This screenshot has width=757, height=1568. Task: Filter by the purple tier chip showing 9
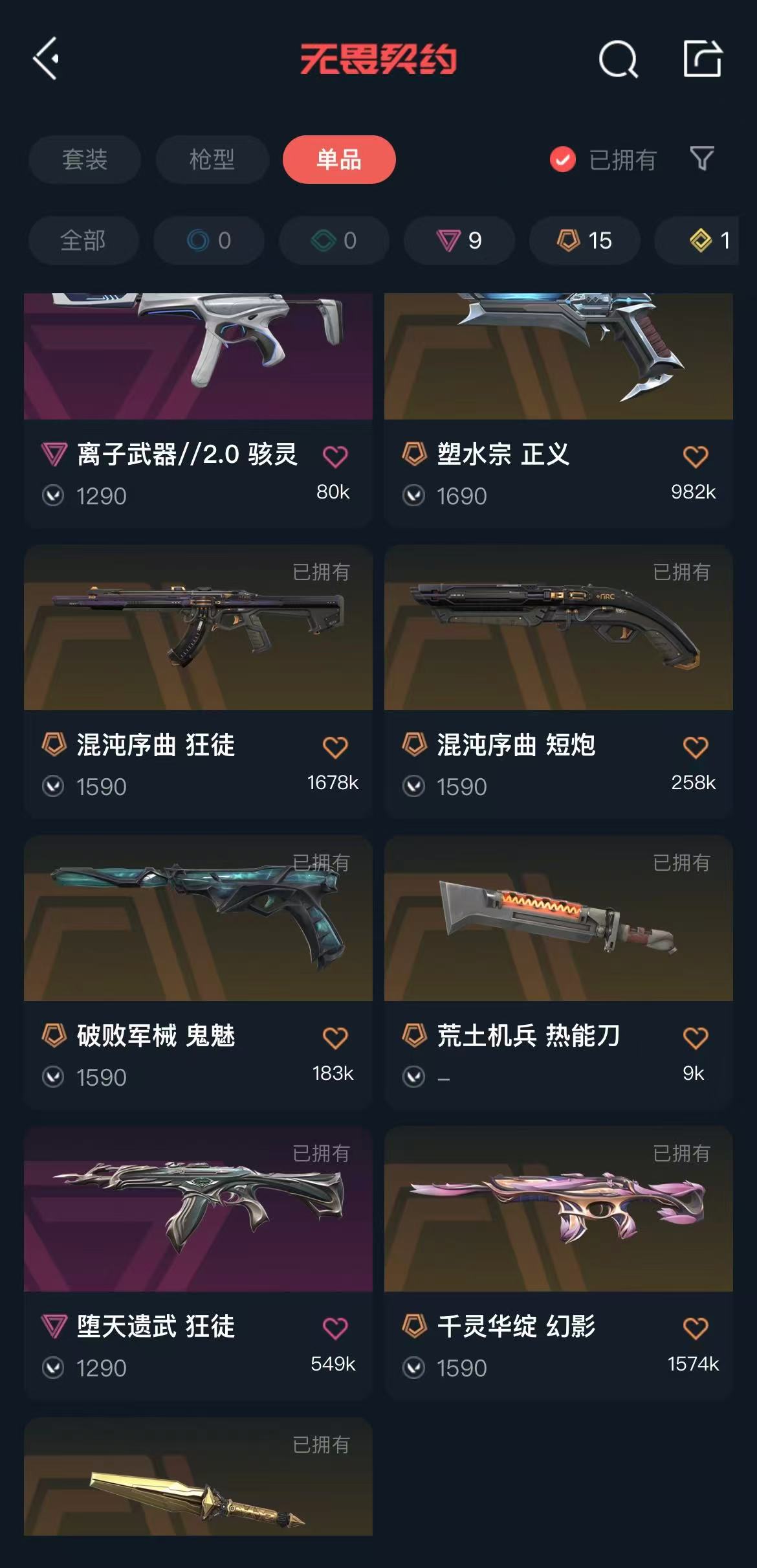(459, 241)
